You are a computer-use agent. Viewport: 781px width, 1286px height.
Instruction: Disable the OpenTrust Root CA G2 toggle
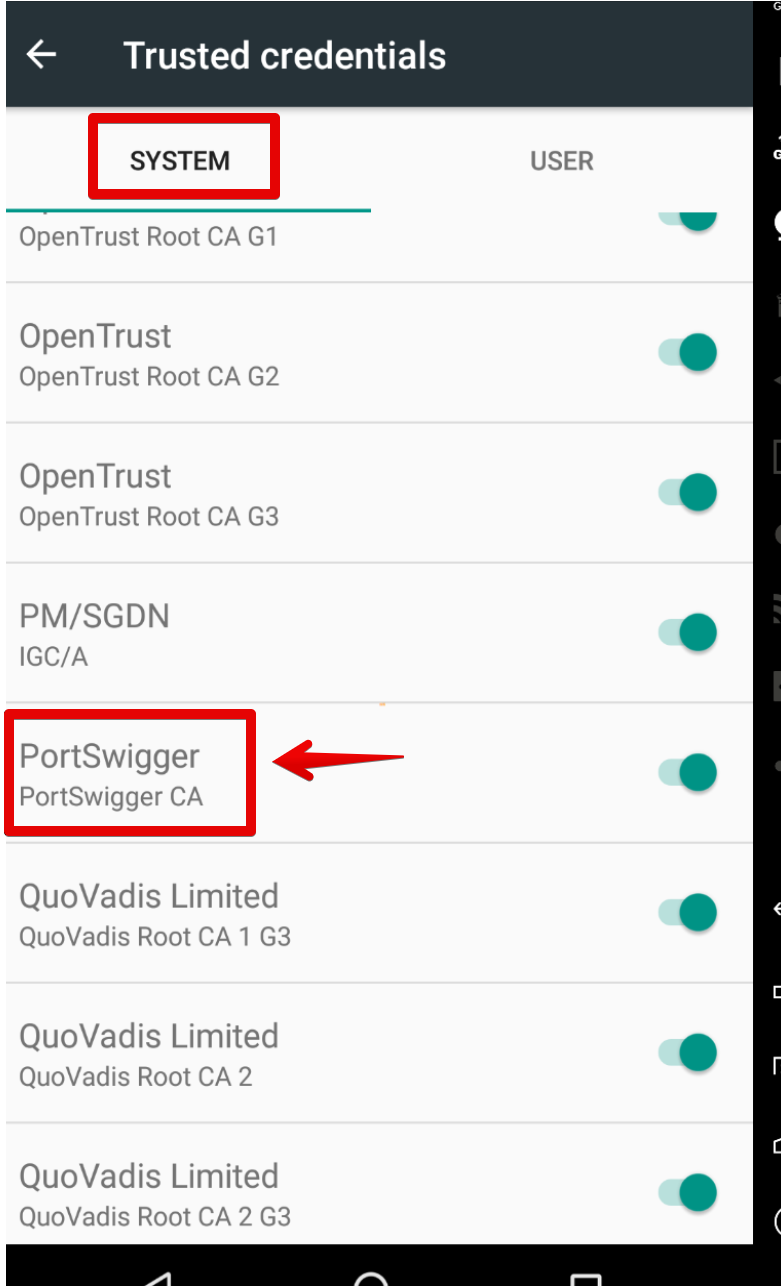(x=687, y=352)
